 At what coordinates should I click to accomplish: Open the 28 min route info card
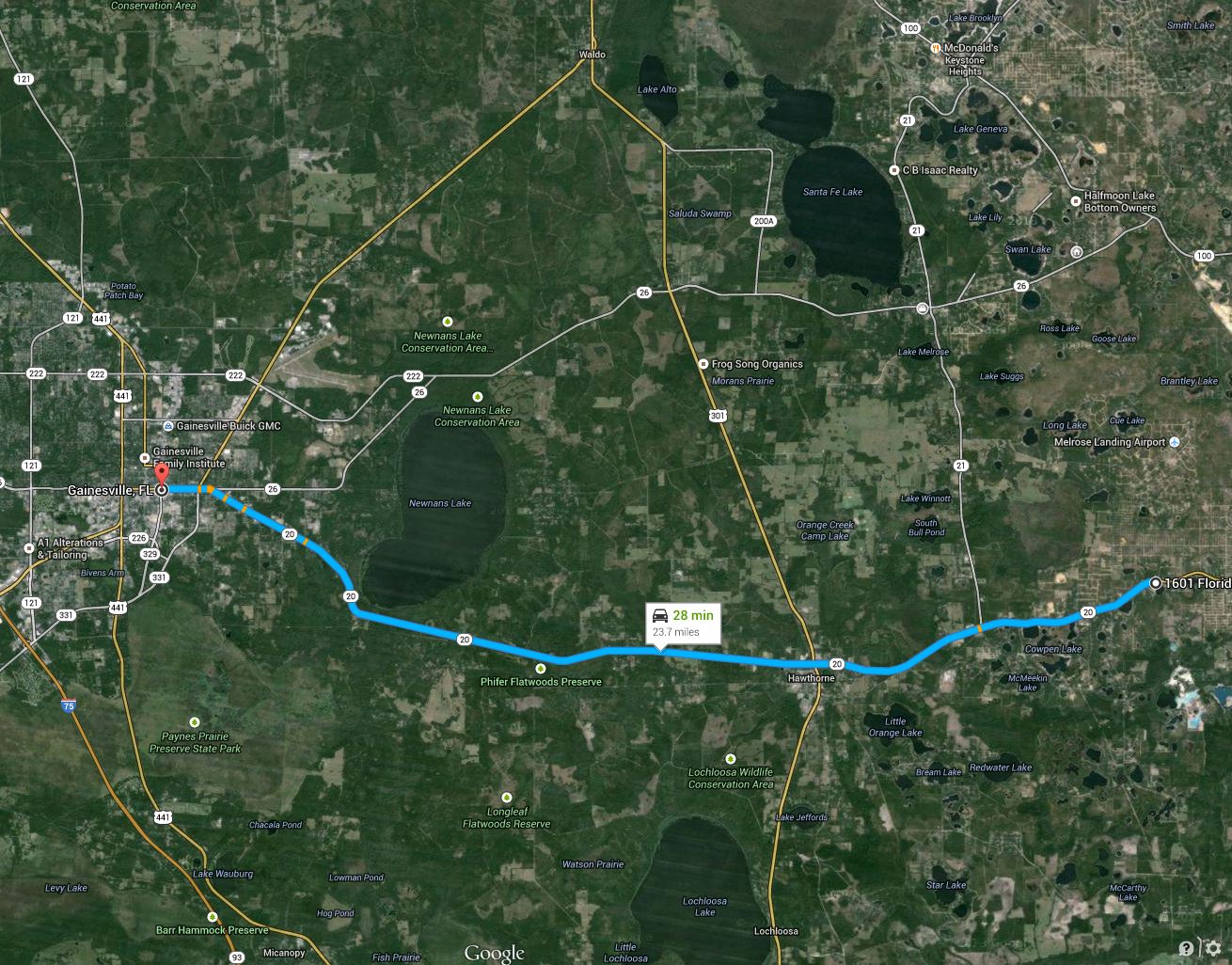tap(683, 623)
